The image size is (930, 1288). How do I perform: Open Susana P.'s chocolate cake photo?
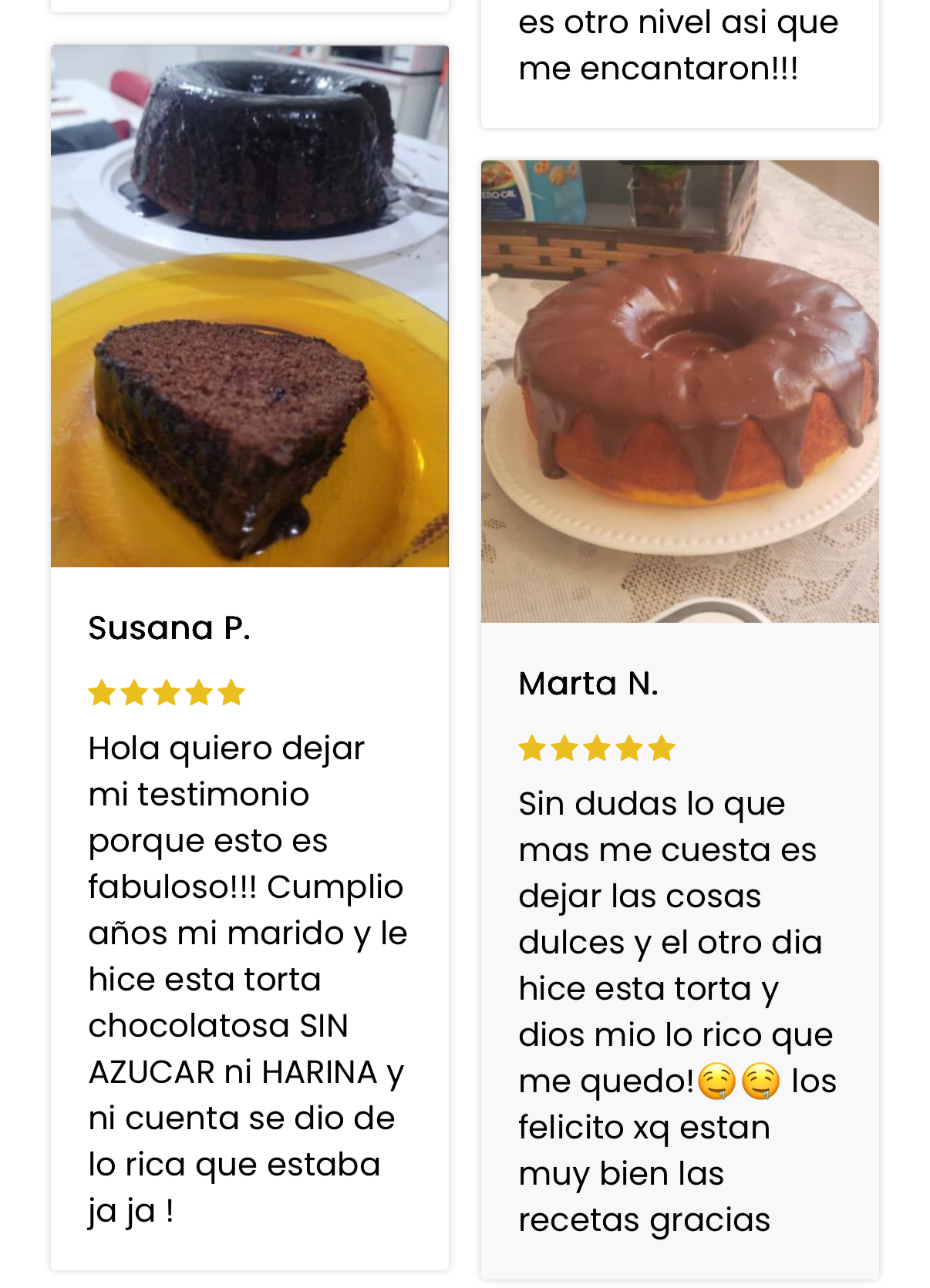pyautogui.click(x=250, y=306)
